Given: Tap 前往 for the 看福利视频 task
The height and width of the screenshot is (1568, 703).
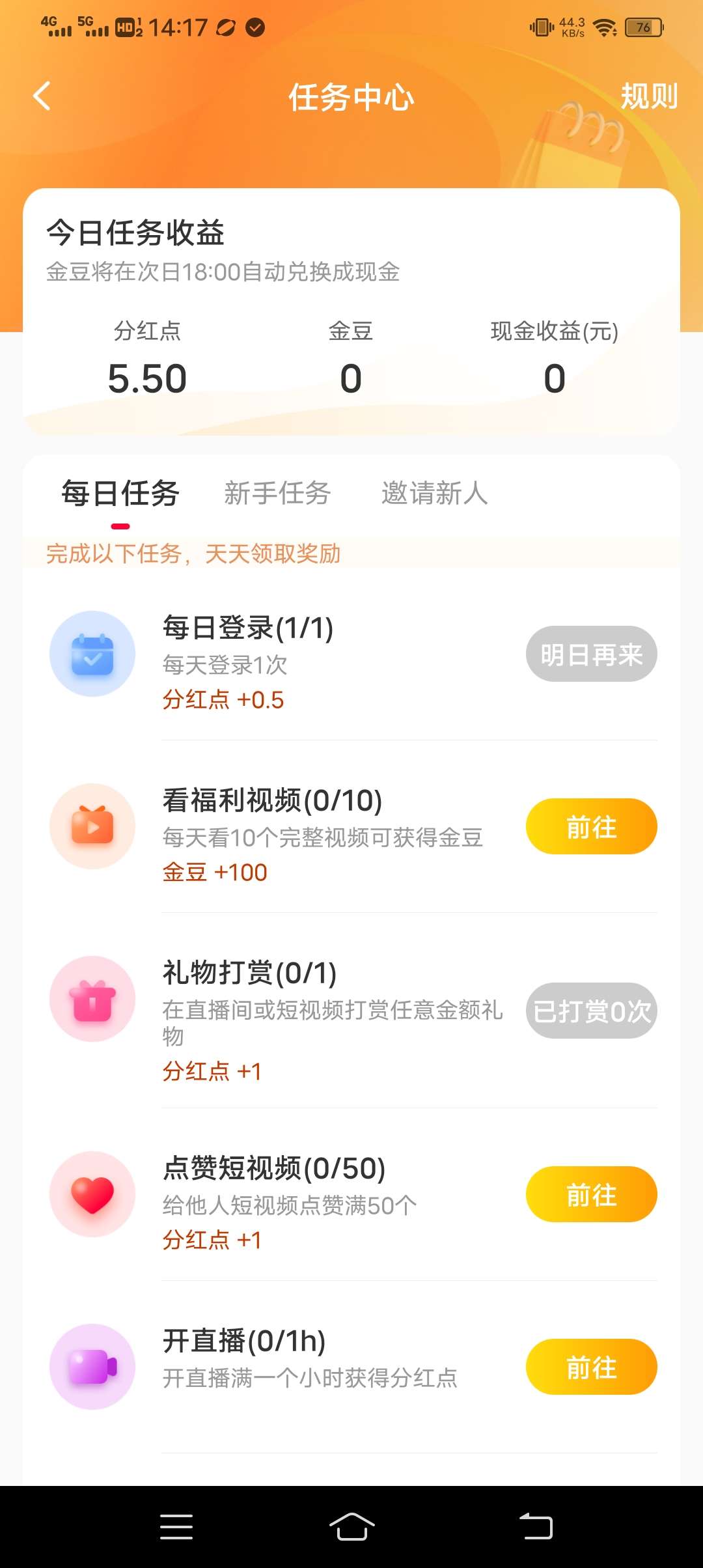Looking at the screenshot, I should (591, 826).
